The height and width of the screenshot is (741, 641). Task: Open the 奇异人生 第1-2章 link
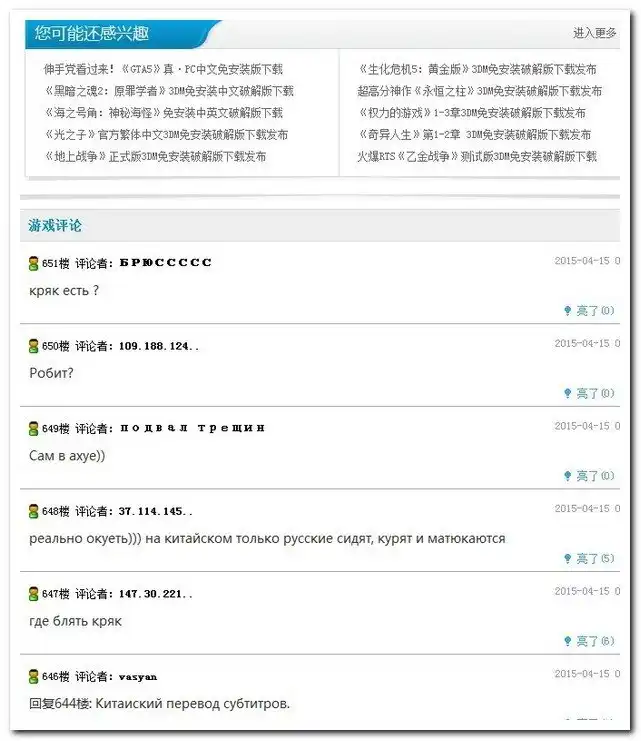pos(474,134)
